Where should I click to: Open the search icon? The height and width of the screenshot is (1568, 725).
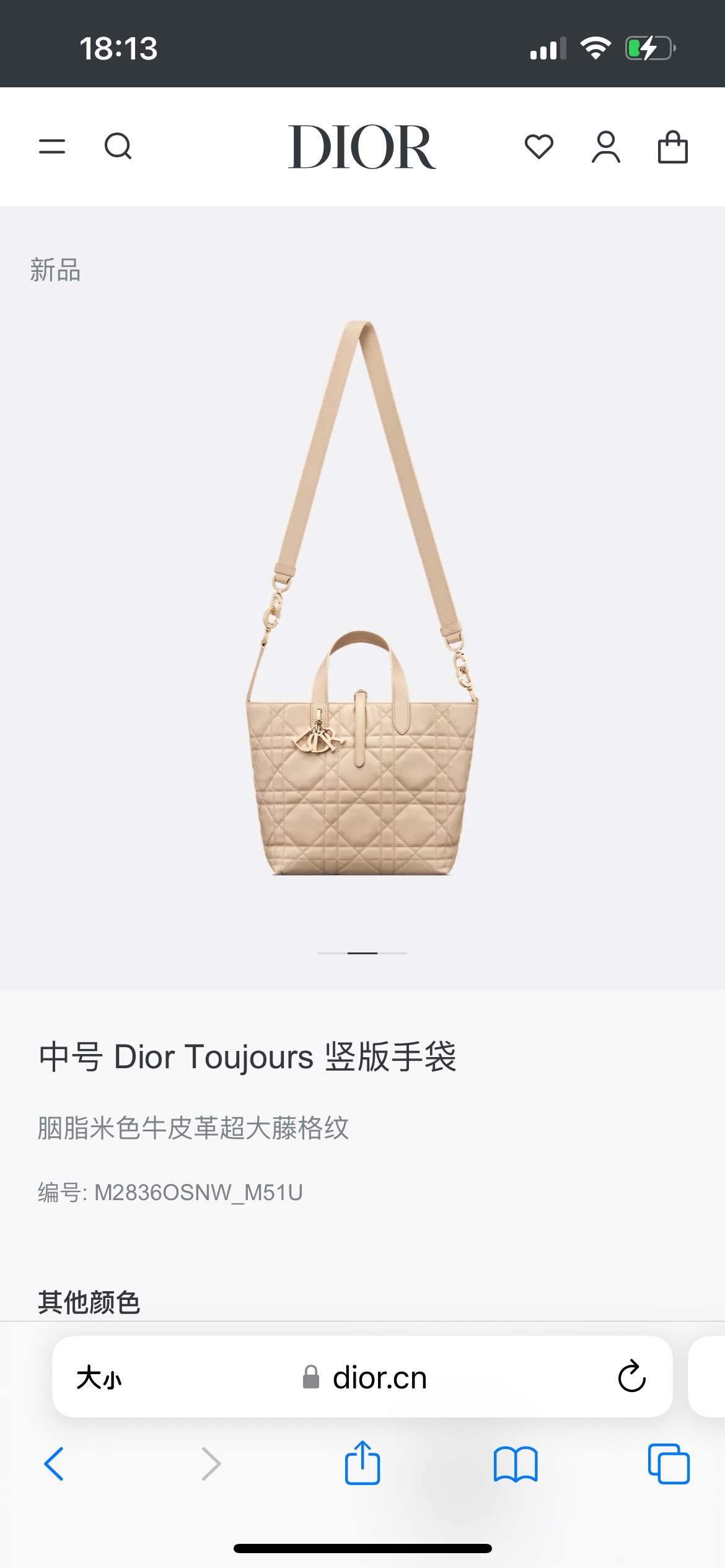coord(118,147)
